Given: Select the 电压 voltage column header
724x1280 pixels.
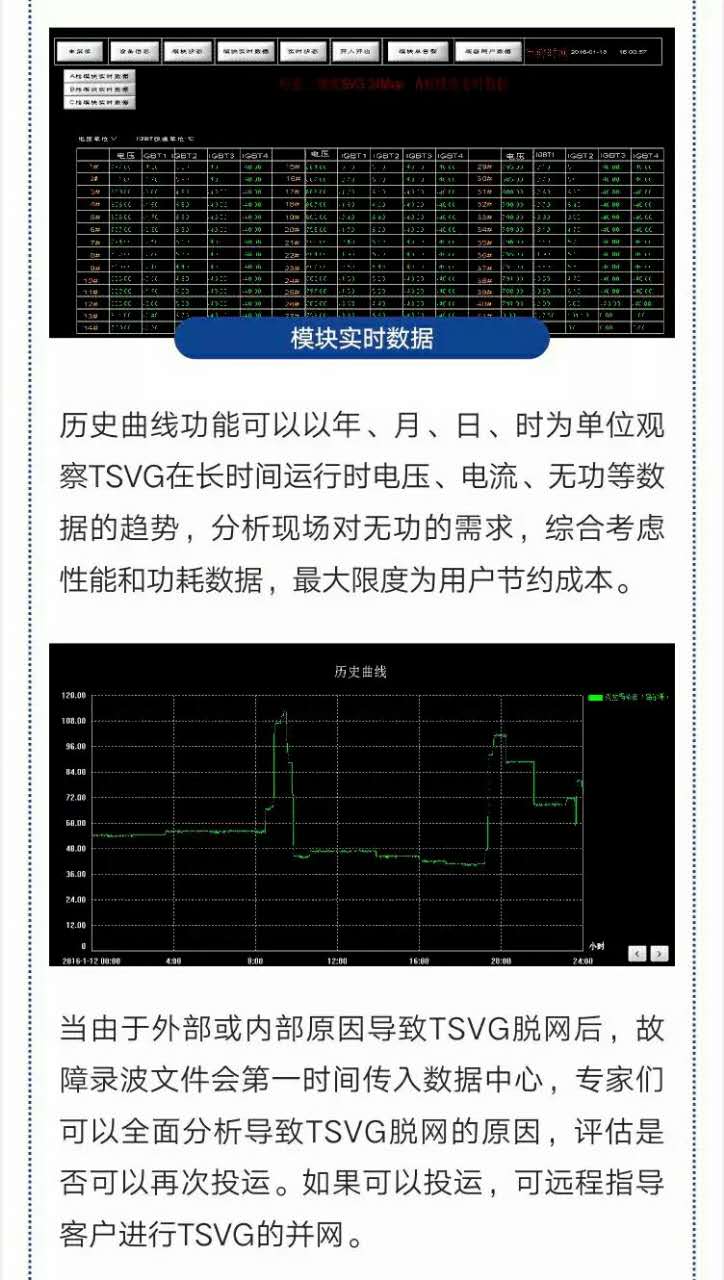Looking at the screenshot, I should (122, 155).
